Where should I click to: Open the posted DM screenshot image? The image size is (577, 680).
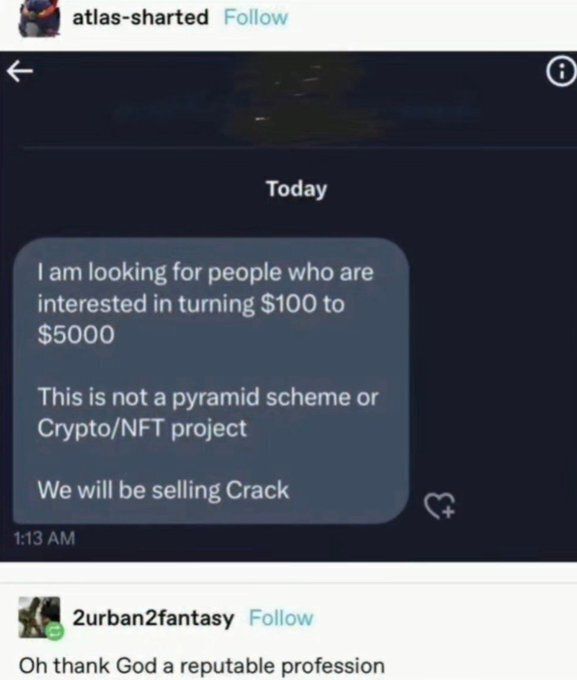pyautogui.click(x=288, y=306)
